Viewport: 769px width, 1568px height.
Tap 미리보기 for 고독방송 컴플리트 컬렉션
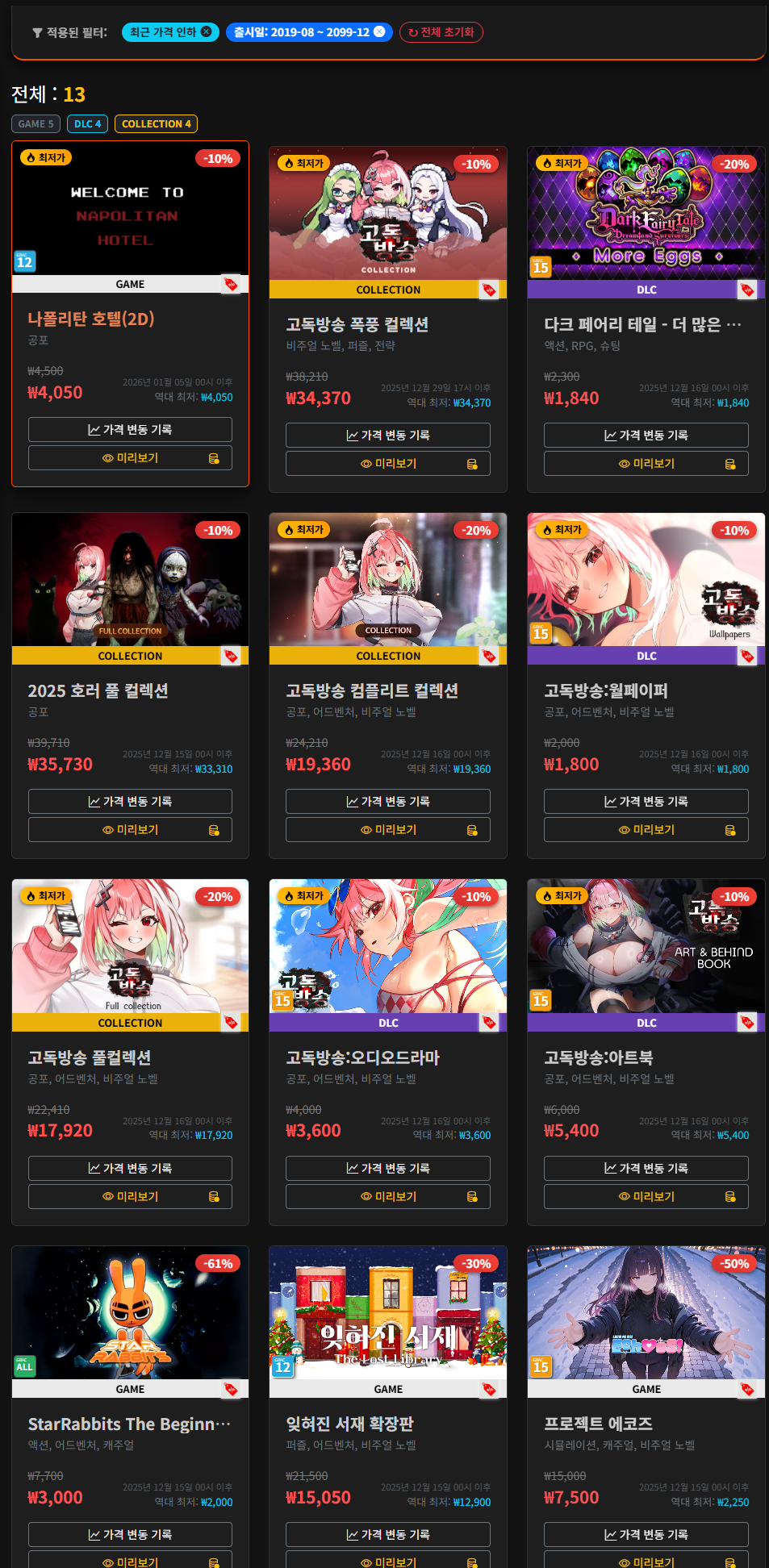(387, 830)
